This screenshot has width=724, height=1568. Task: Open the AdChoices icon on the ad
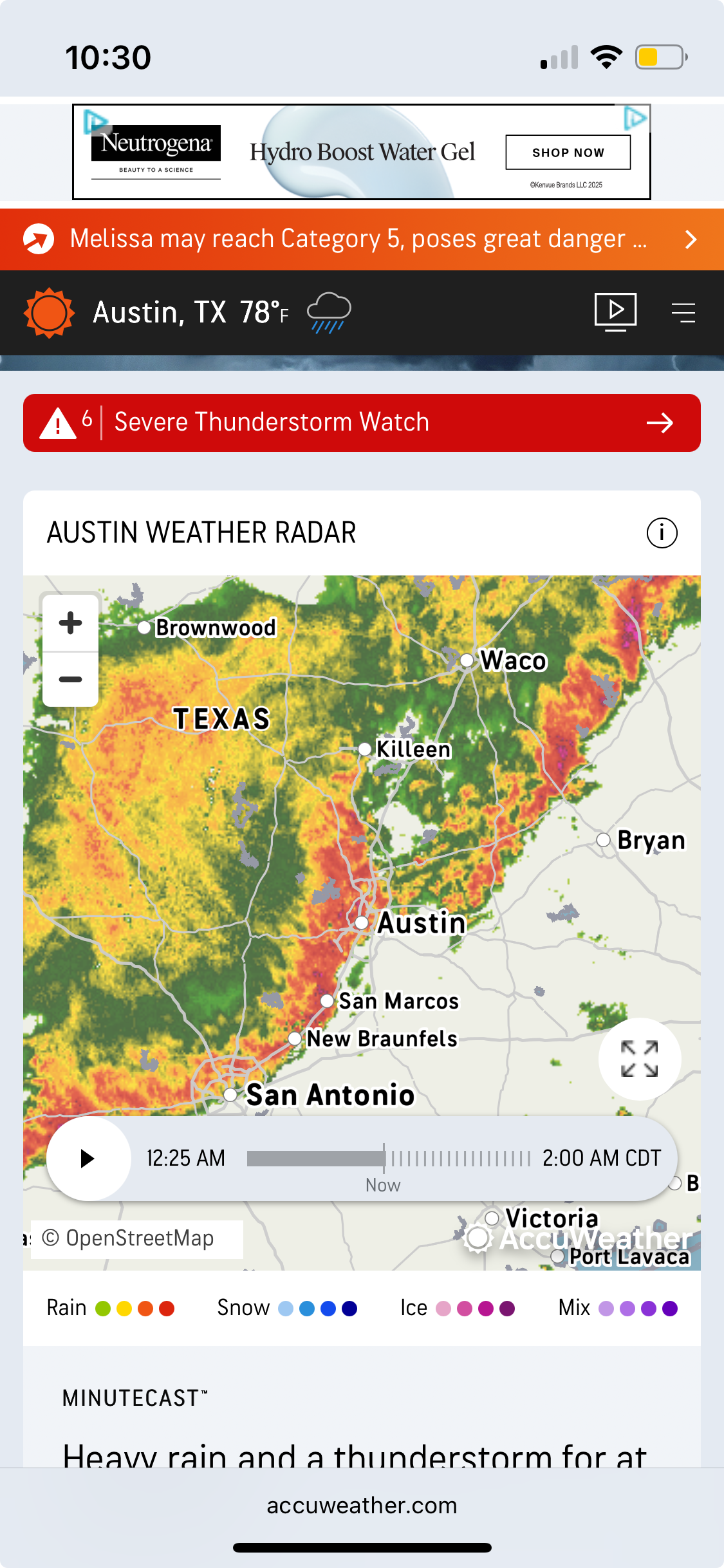(x=636, y=118)
